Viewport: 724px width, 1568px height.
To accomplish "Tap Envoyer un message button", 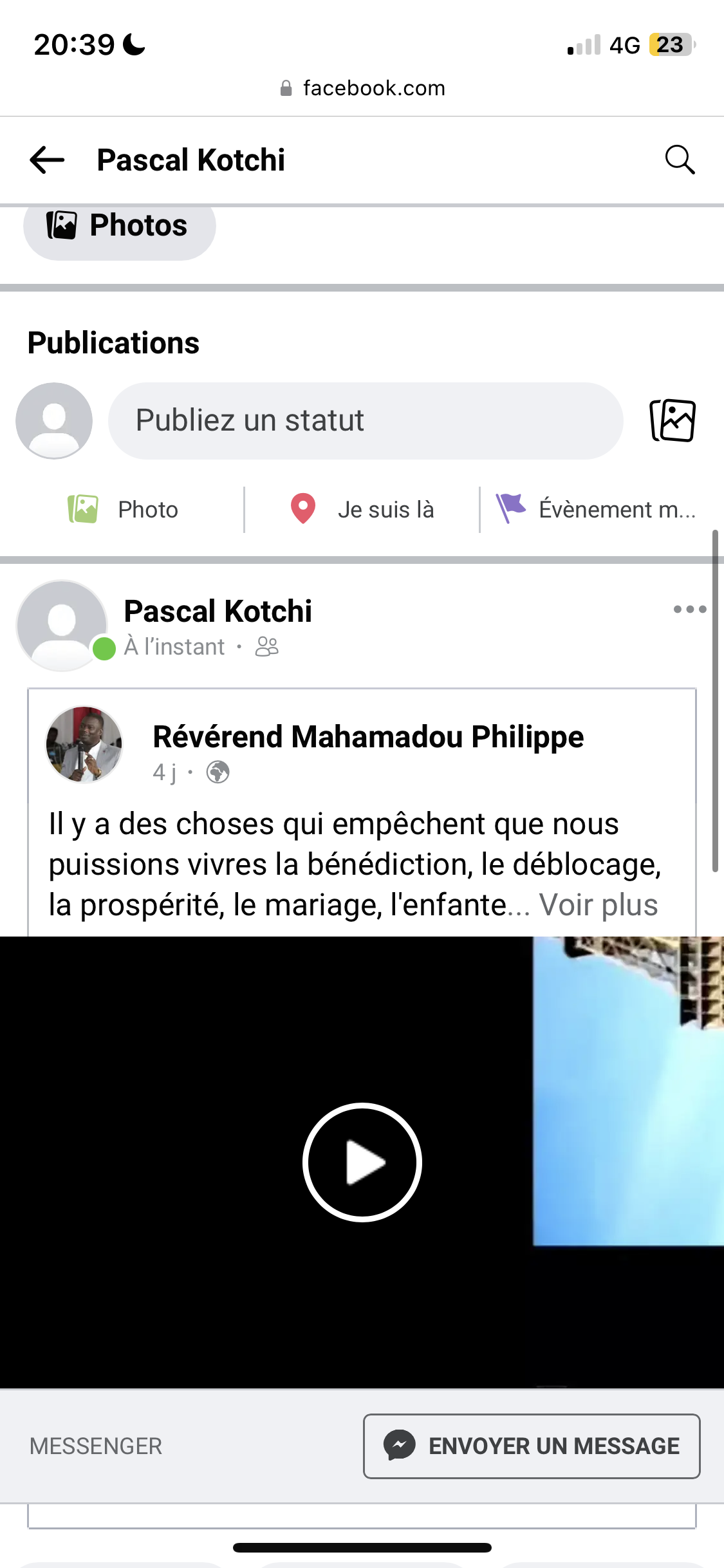I will coord(532,1446).
